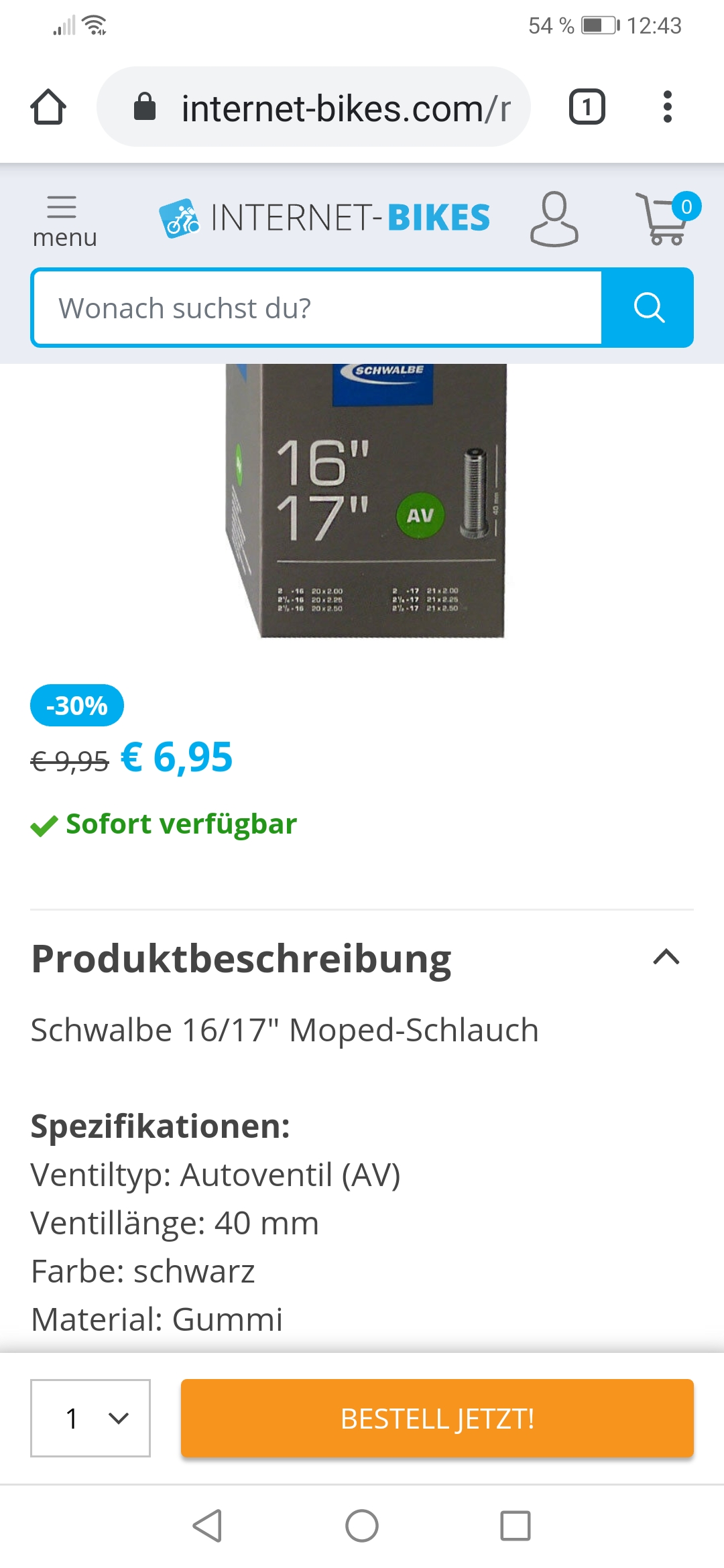Open the quantity dropdown
This screenshot has height=1568, width=724.
pyautogui.click(x=90, y=1418)
